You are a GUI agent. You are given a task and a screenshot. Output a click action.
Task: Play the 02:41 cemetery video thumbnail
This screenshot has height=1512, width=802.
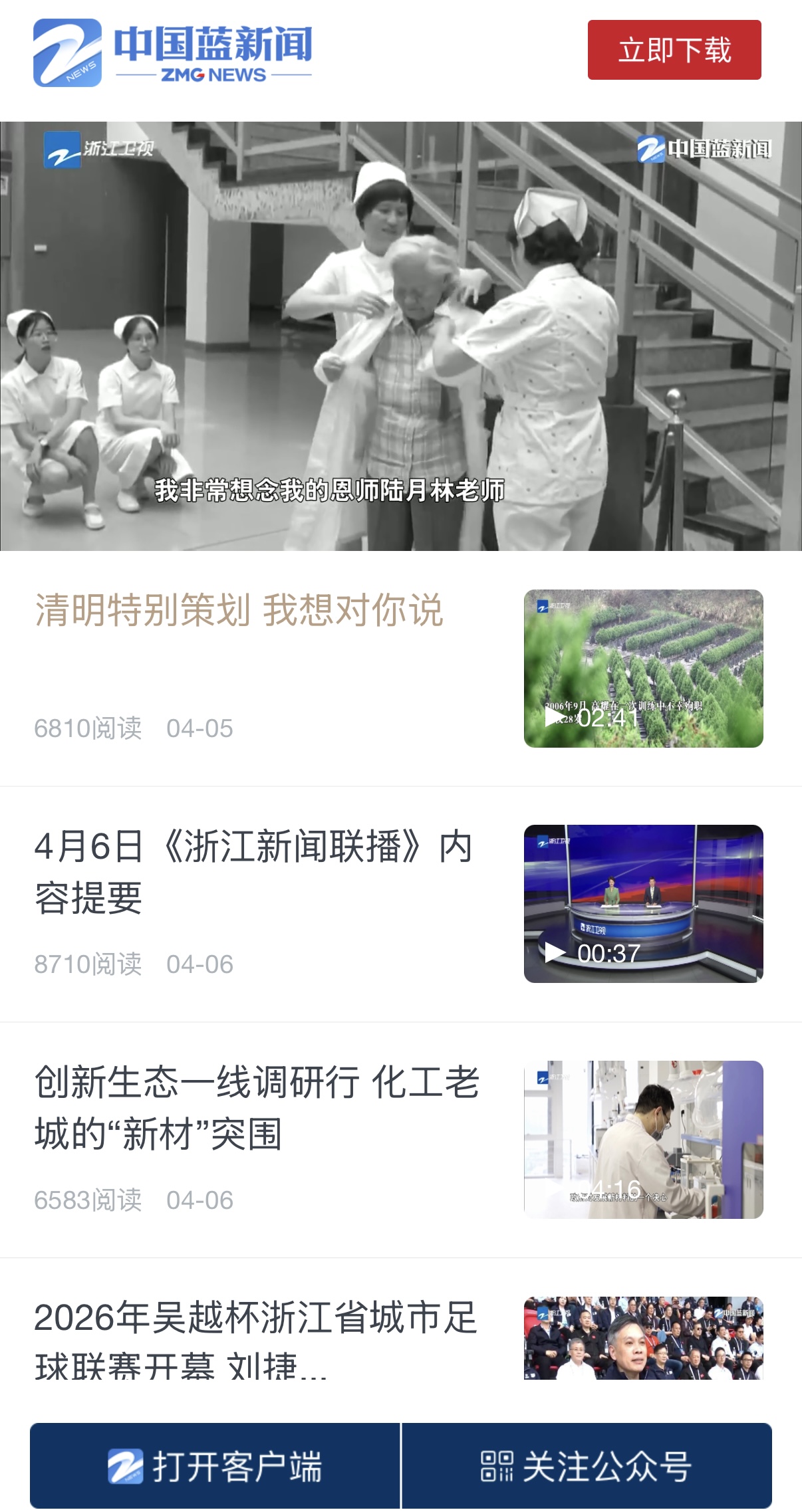(643, 668)
